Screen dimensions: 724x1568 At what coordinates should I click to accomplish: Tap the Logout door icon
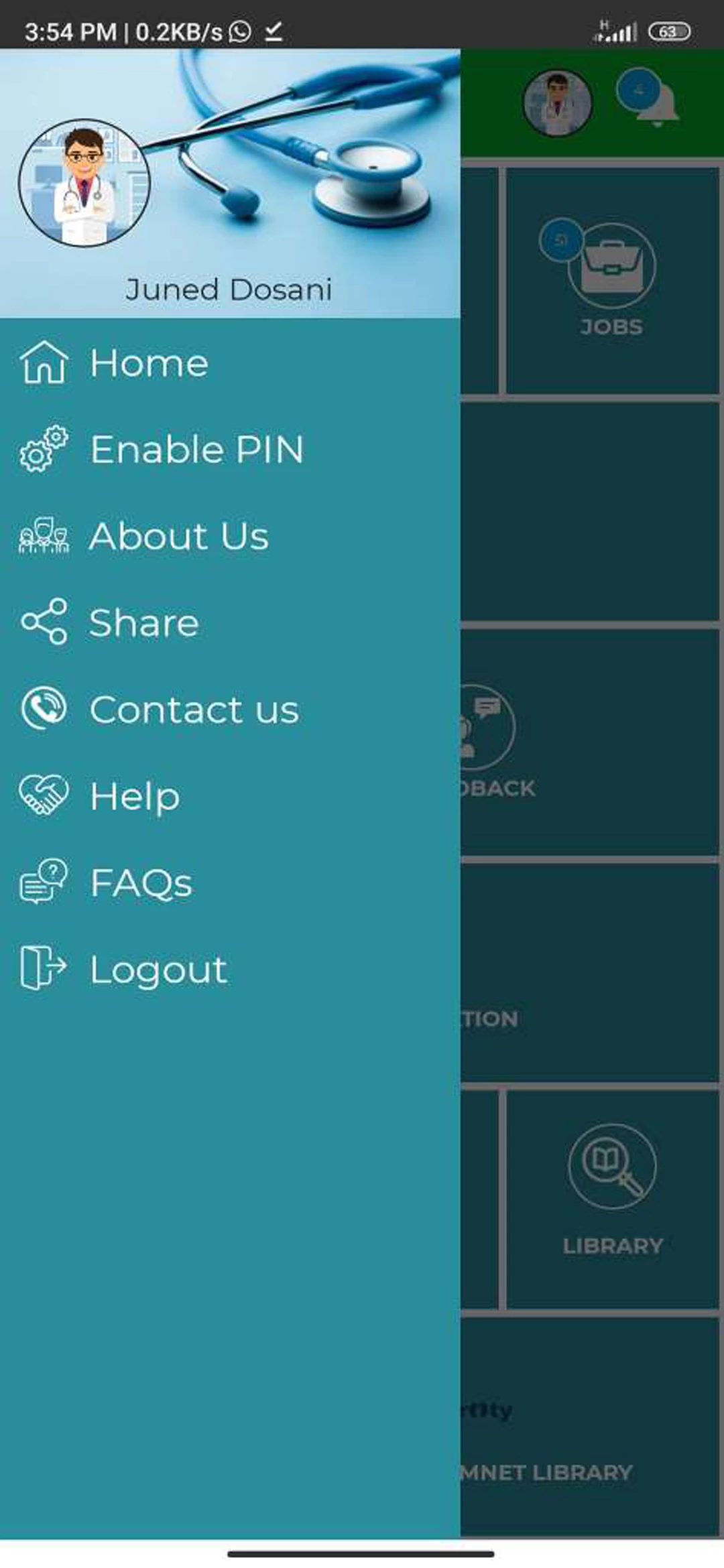click(42, 968)
